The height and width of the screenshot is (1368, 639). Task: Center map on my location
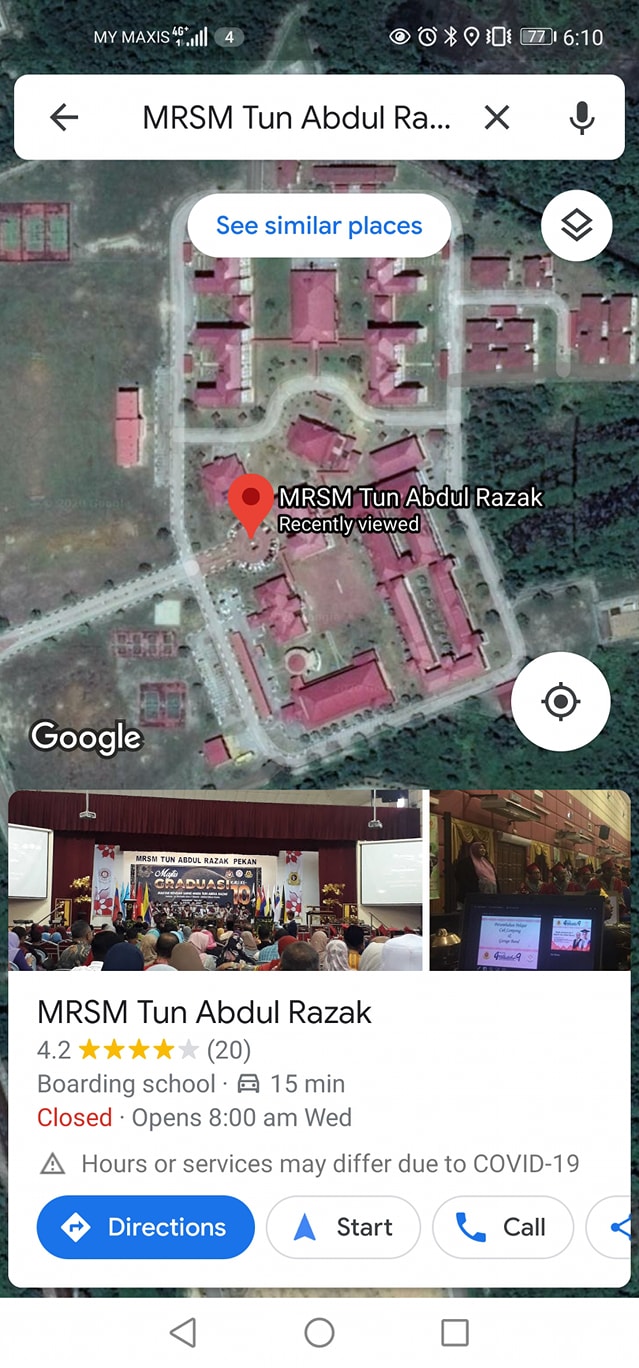(561, 702)
